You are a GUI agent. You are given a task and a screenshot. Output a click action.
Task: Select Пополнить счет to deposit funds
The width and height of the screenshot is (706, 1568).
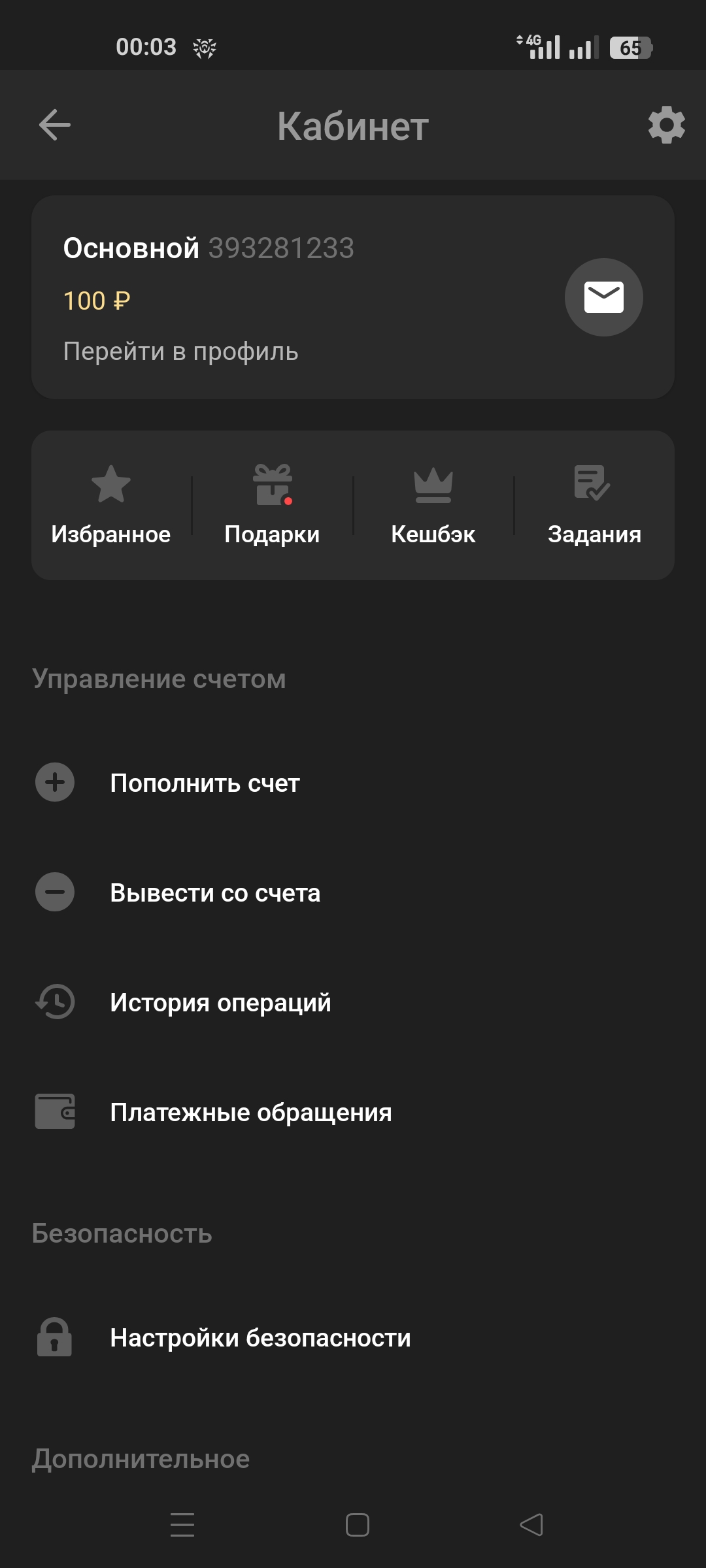205,783
